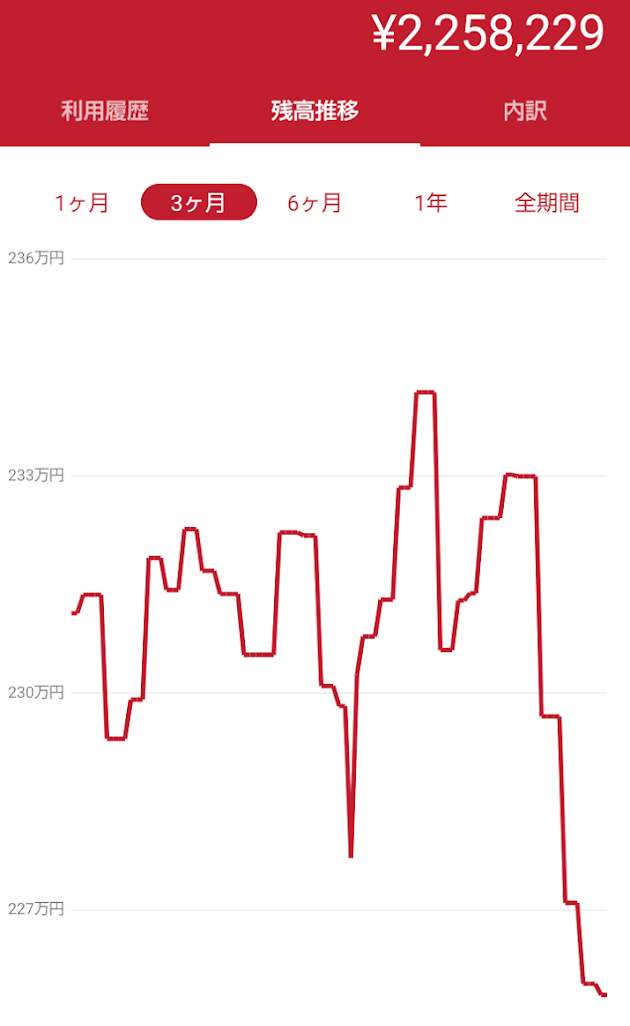View the 1年 balance trend
630x1026 pixels.
click(430, 203)
